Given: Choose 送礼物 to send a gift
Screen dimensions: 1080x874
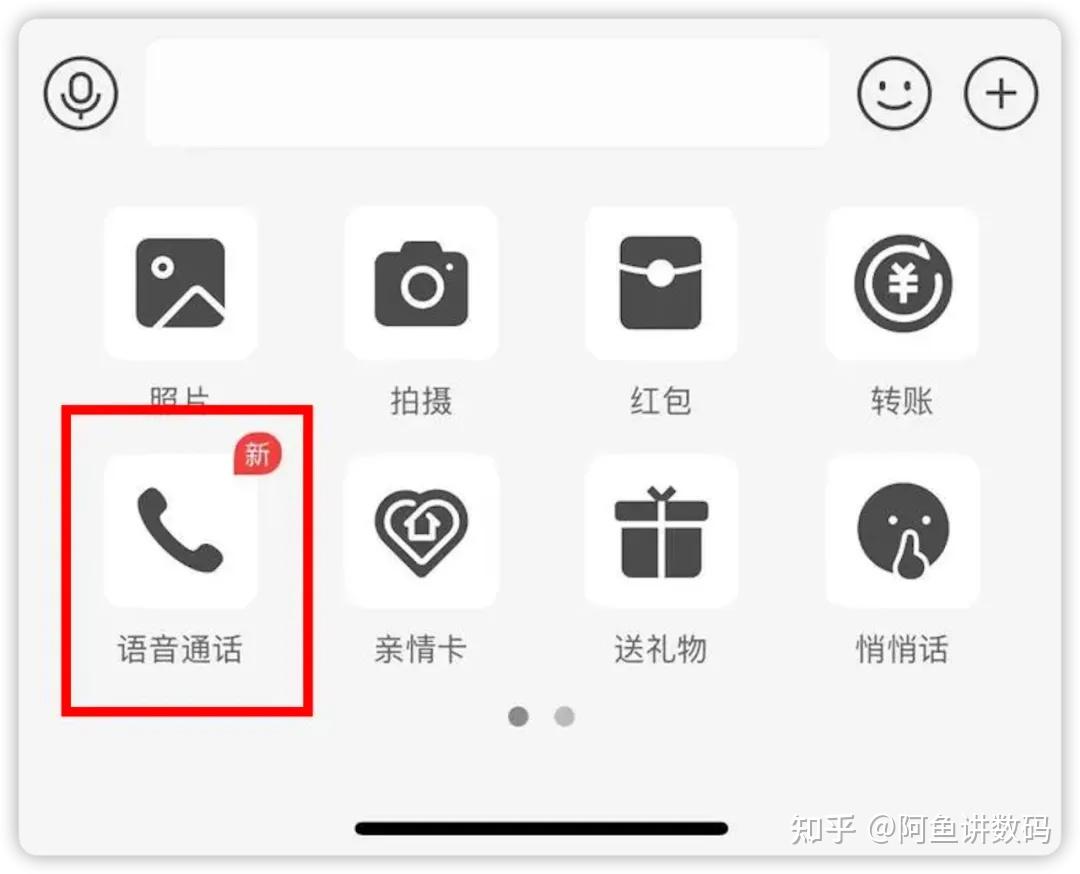Looking at the screenshot, I should click(x=661, y=532).
